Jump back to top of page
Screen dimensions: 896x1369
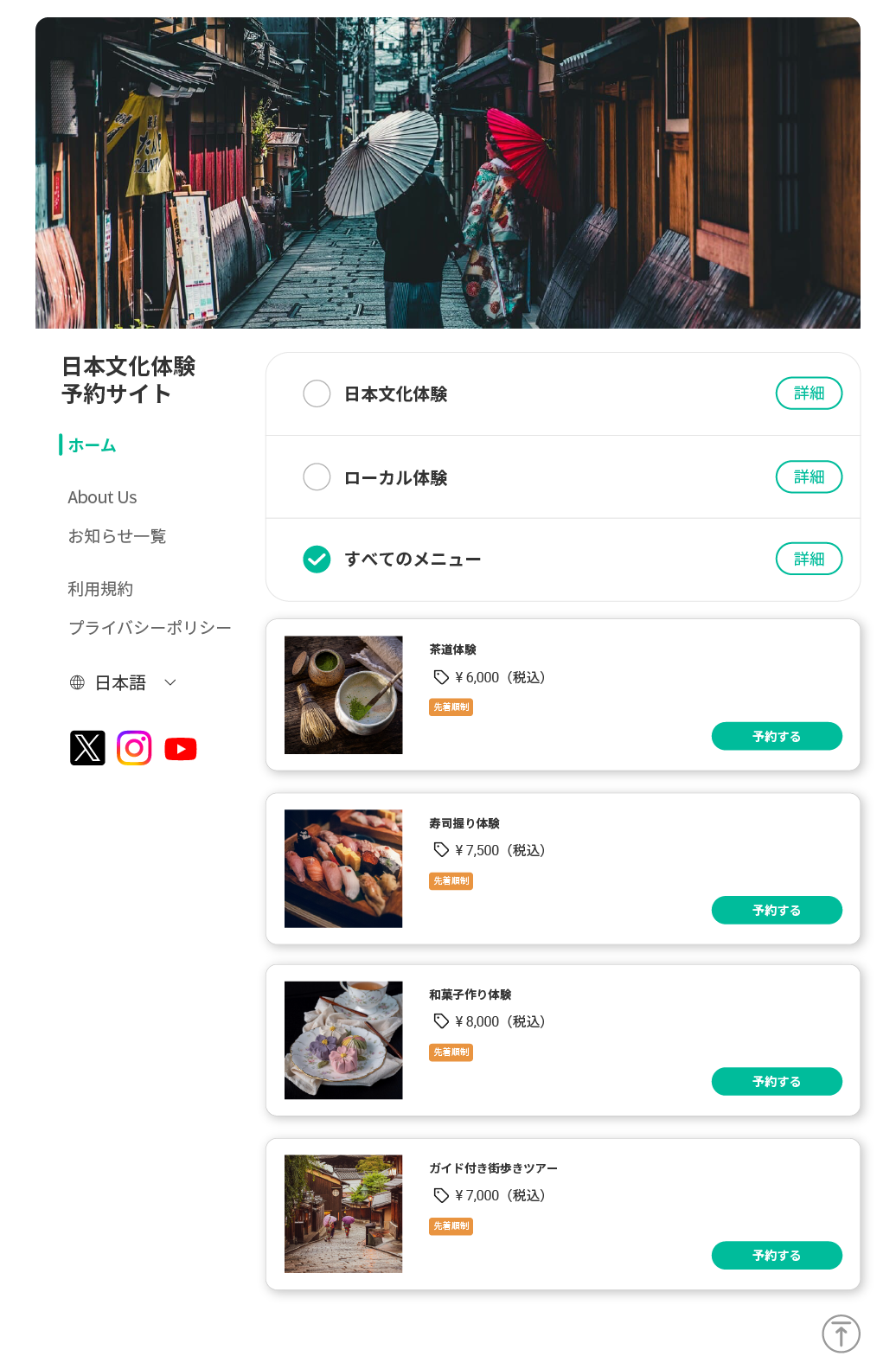tap(841, 1334)
